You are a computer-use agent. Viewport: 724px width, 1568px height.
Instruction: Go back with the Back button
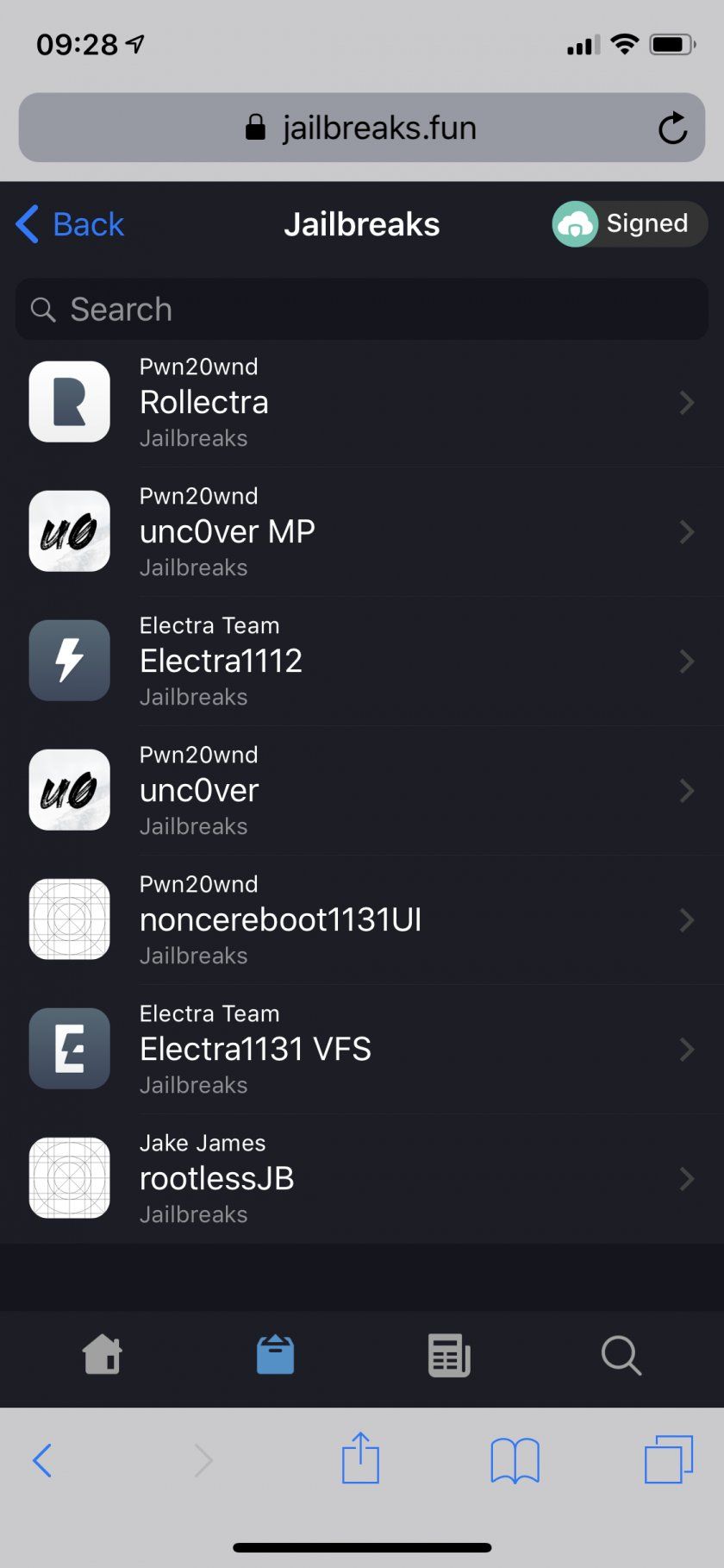point(69,223)
